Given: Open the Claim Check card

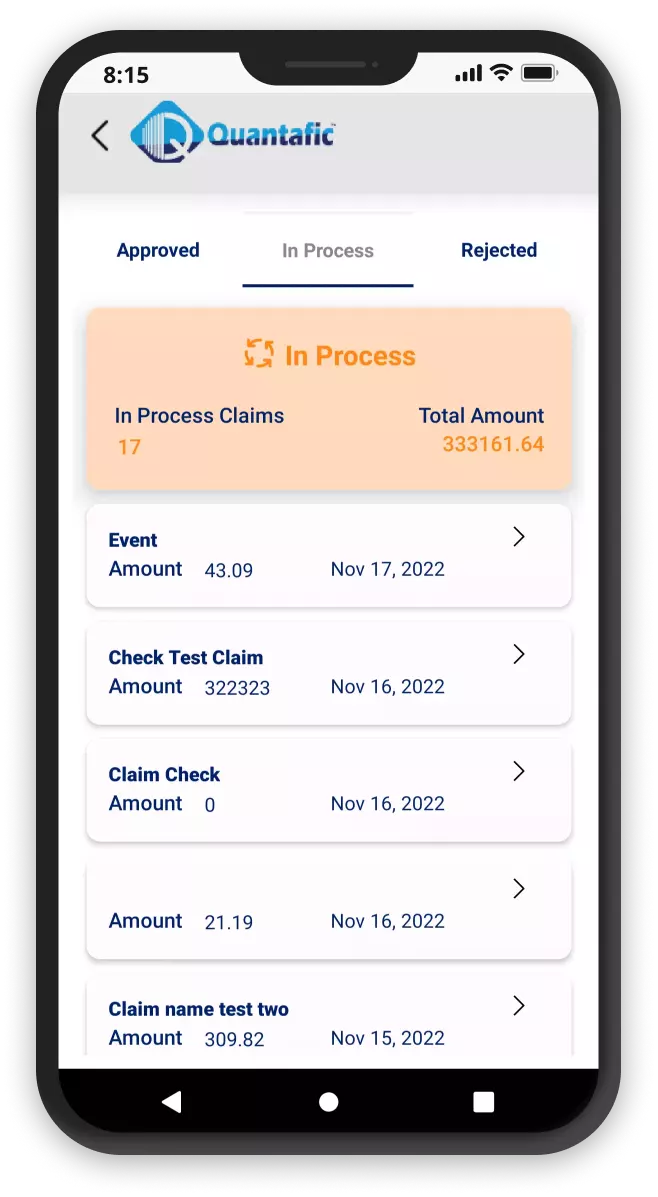Looking at the screenshot, I should 329,790.
